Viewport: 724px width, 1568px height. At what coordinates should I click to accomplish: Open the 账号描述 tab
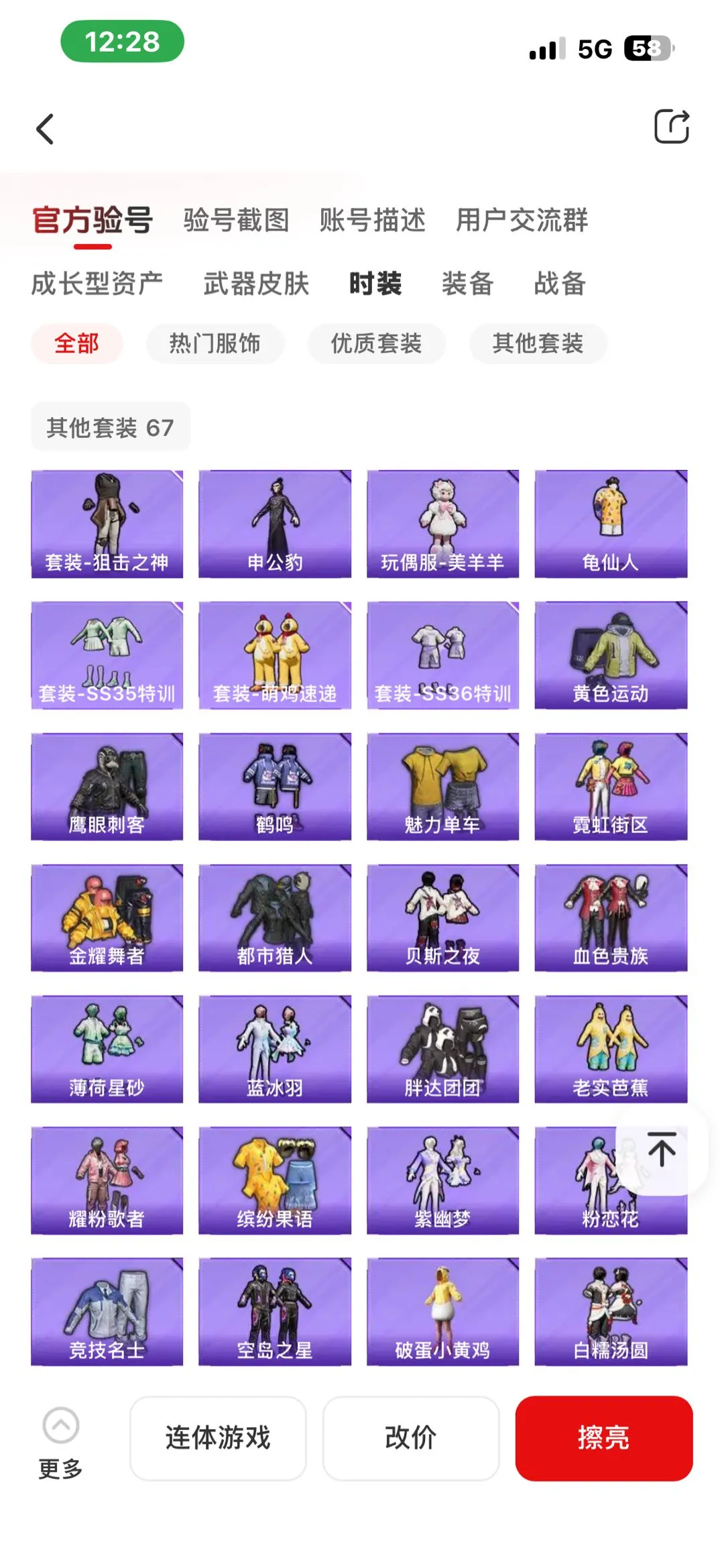point(372,220)
